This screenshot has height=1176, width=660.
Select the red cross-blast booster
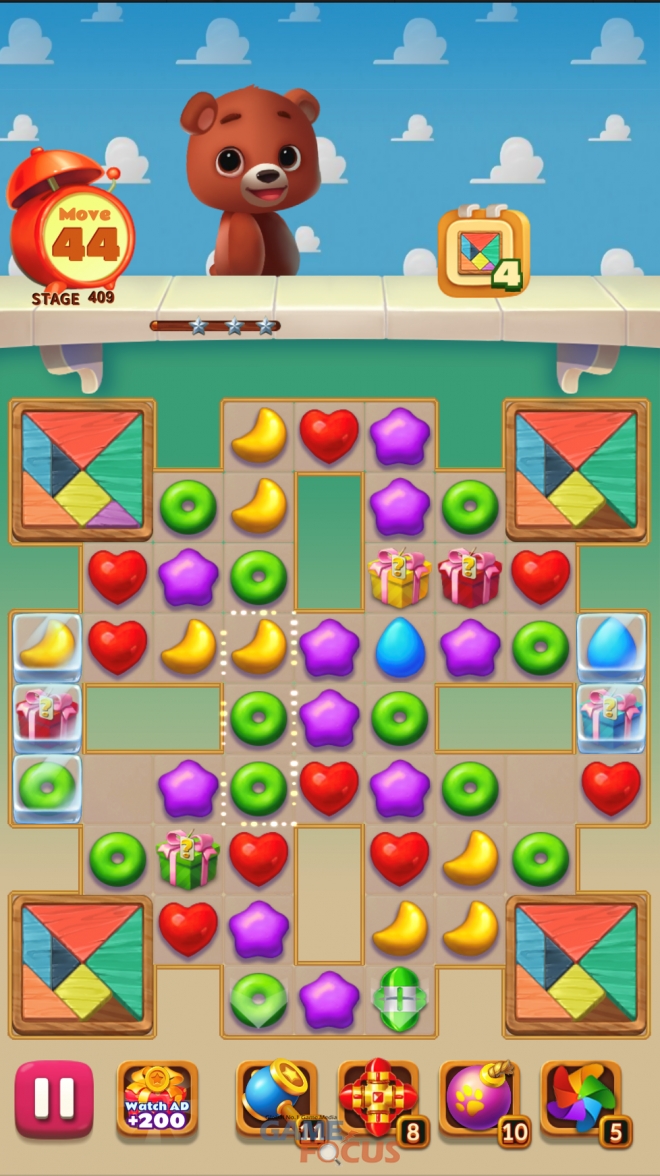click(375, 1097)
